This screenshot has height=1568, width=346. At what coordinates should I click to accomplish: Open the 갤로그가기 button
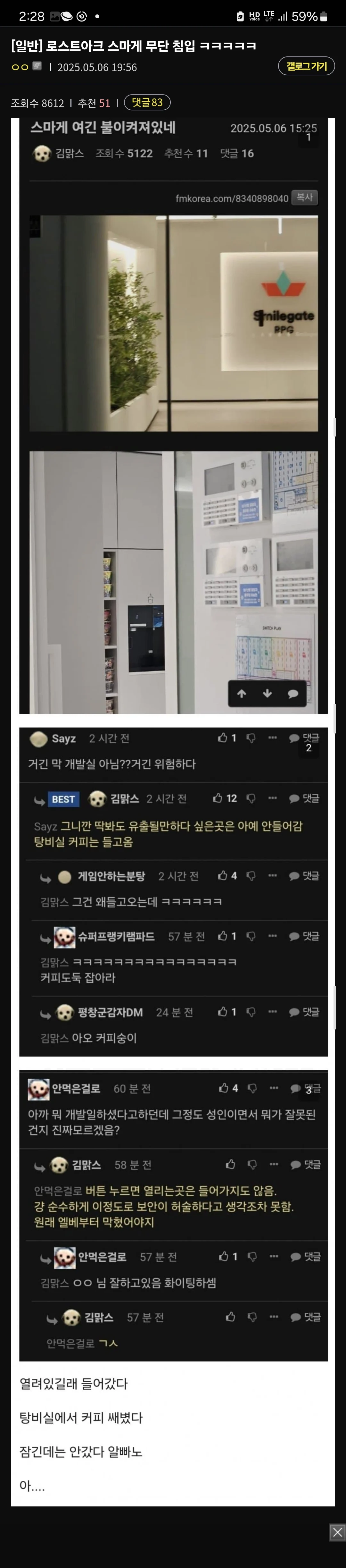pos(307,66)
